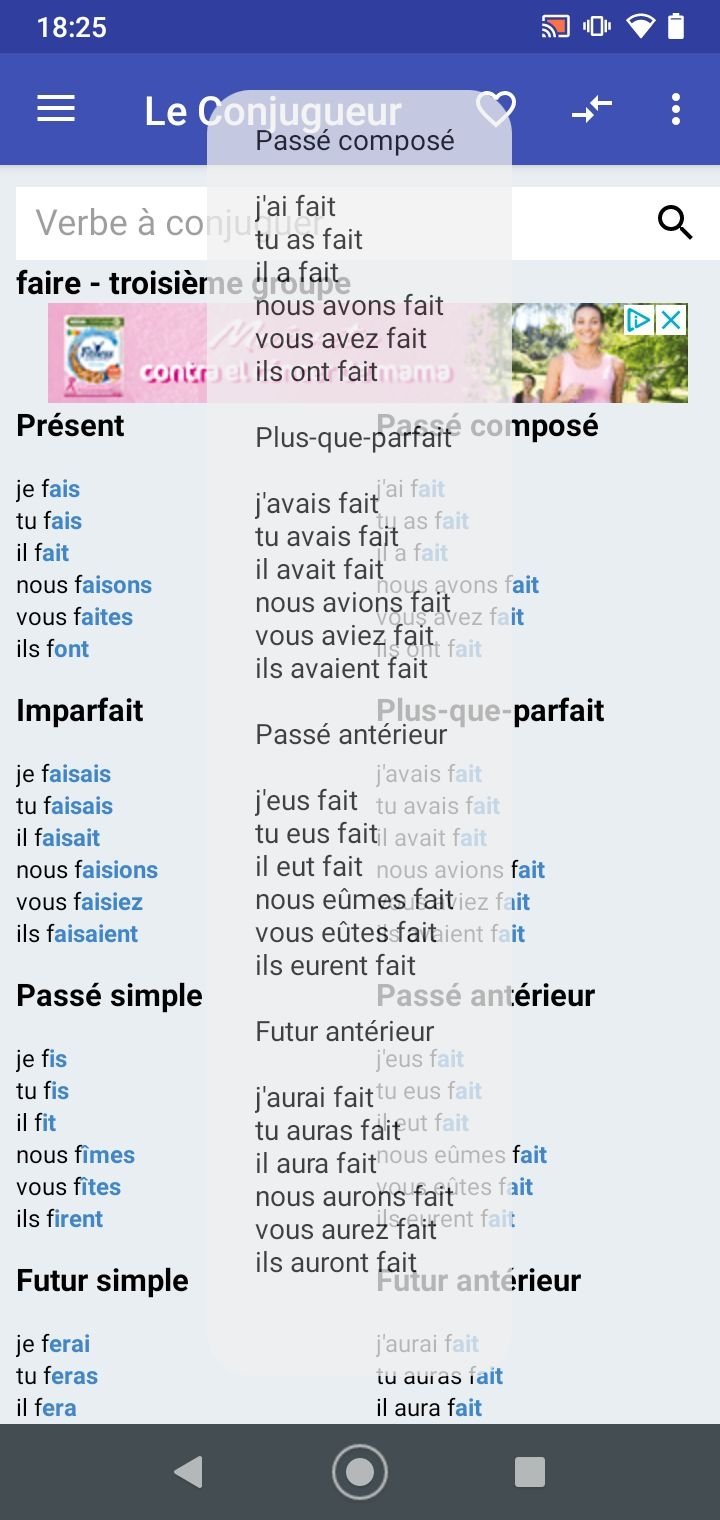The image size is (720, 1520).
Task: Go to the system home screen
Action: (x=360, y=1472)
